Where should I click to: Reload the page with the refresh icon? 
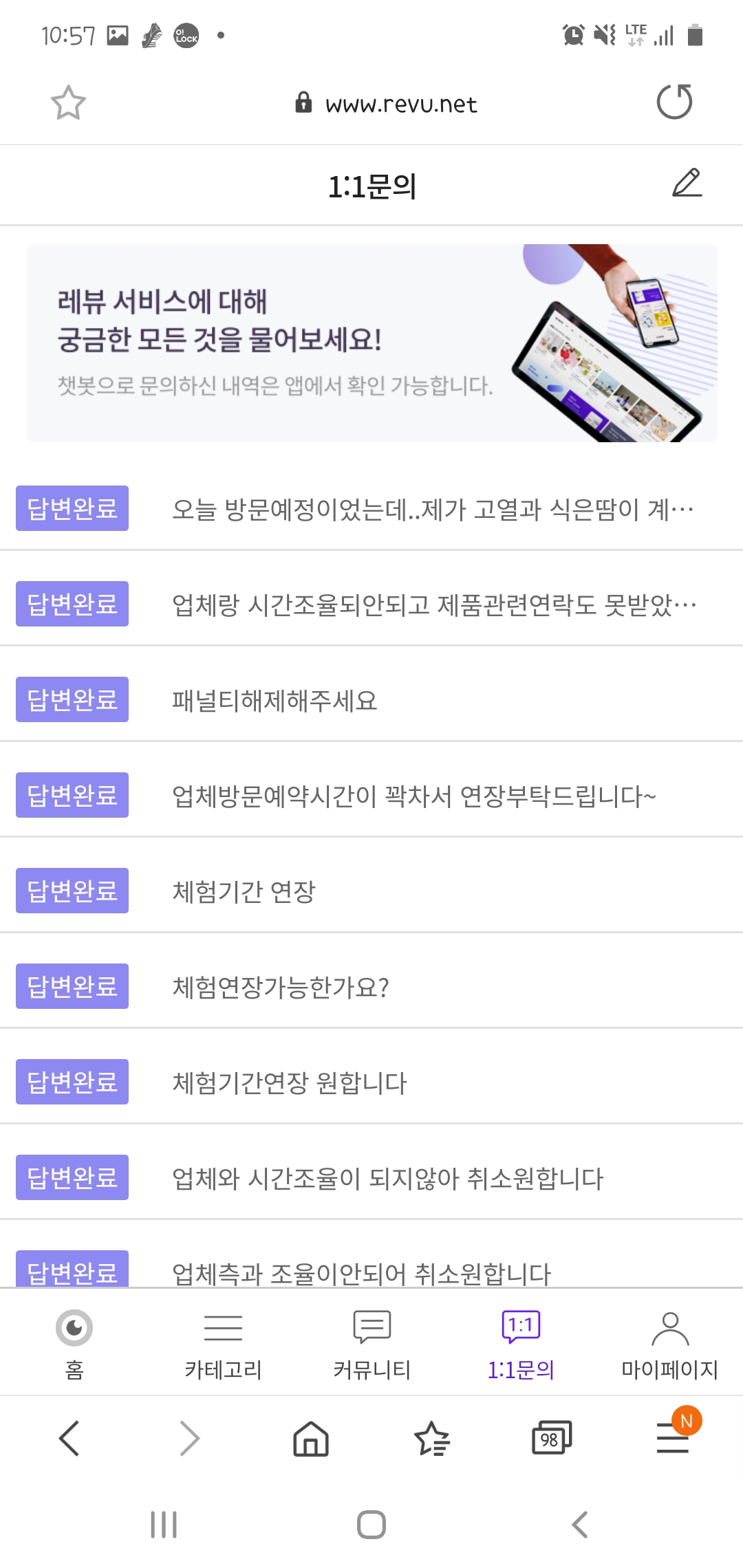[x=674, y=102]
